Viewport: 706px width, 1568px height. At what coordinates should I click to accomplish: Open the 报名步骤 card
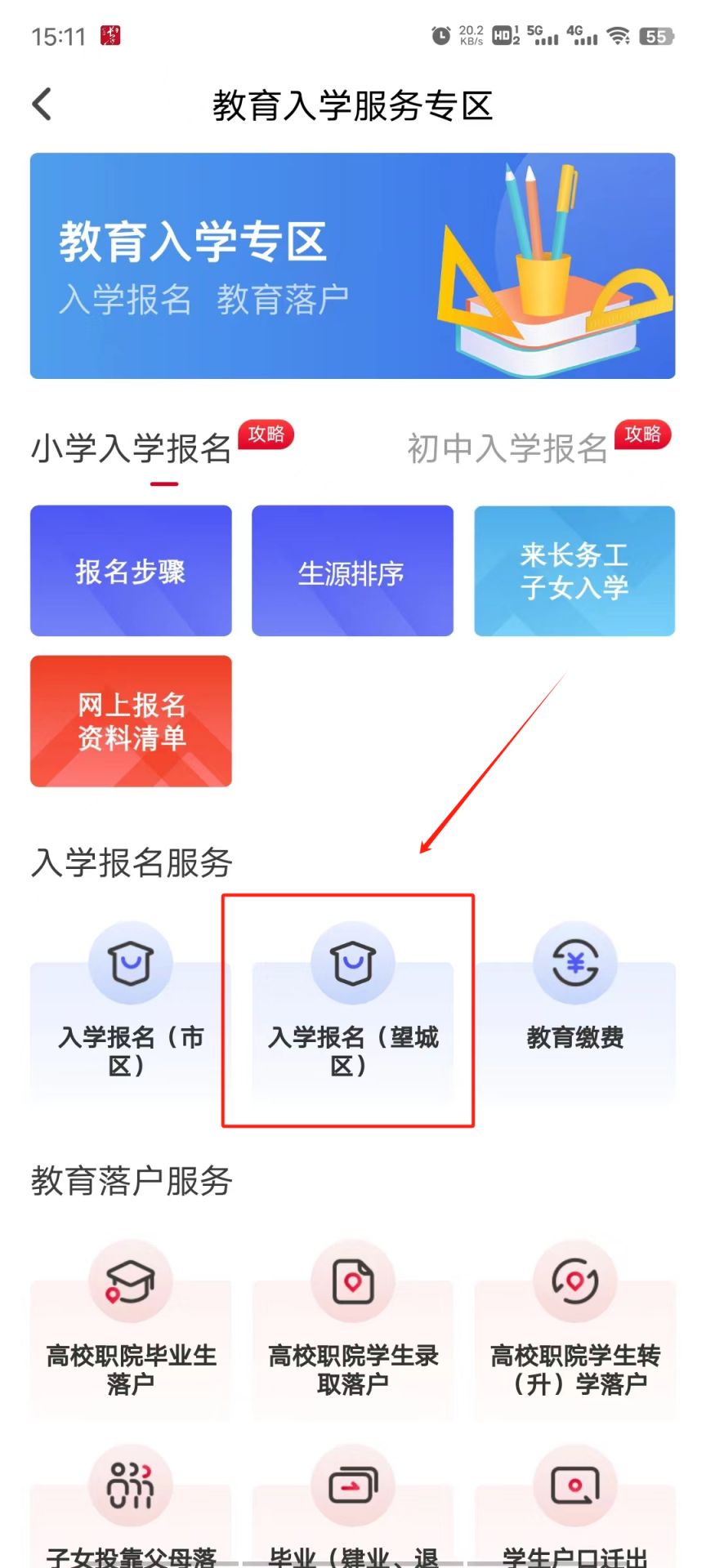131,571
